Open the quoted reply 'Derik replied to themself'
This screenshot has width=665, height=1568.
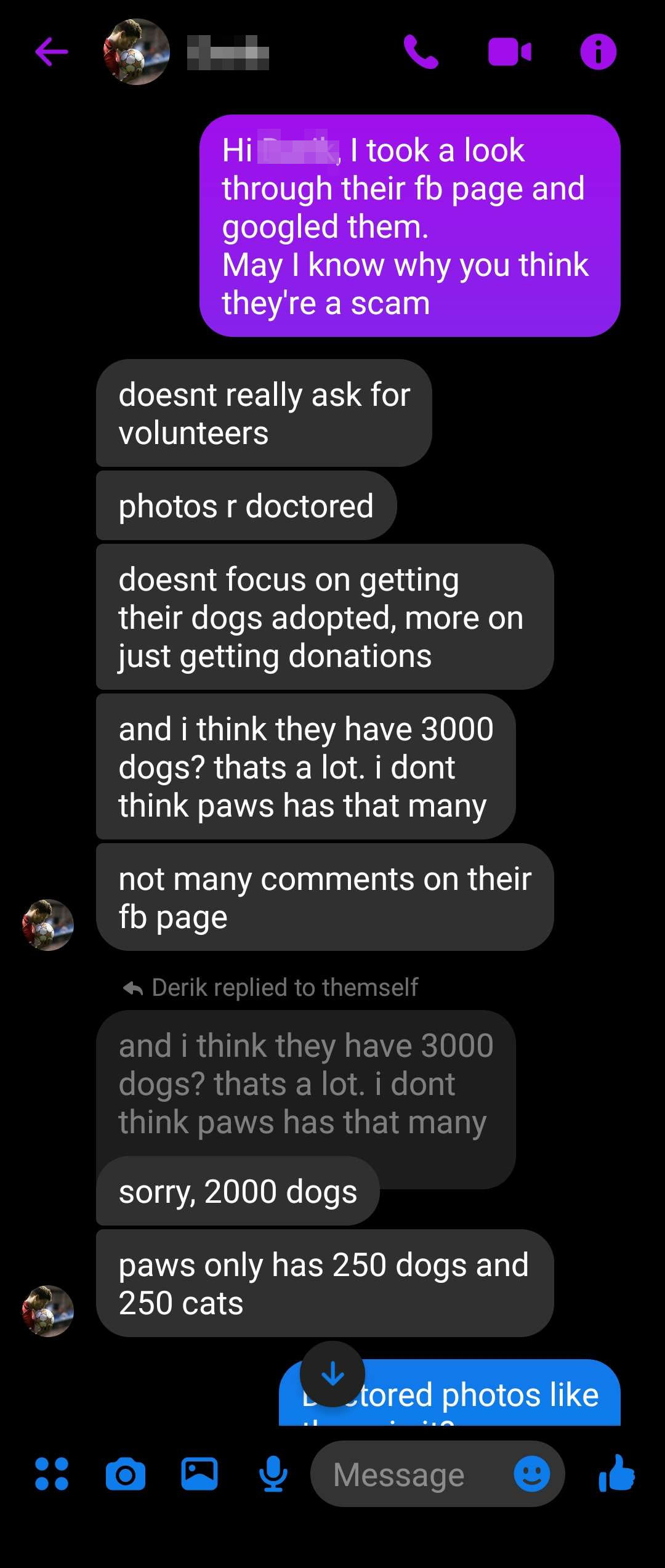click(x=271, y=987)
